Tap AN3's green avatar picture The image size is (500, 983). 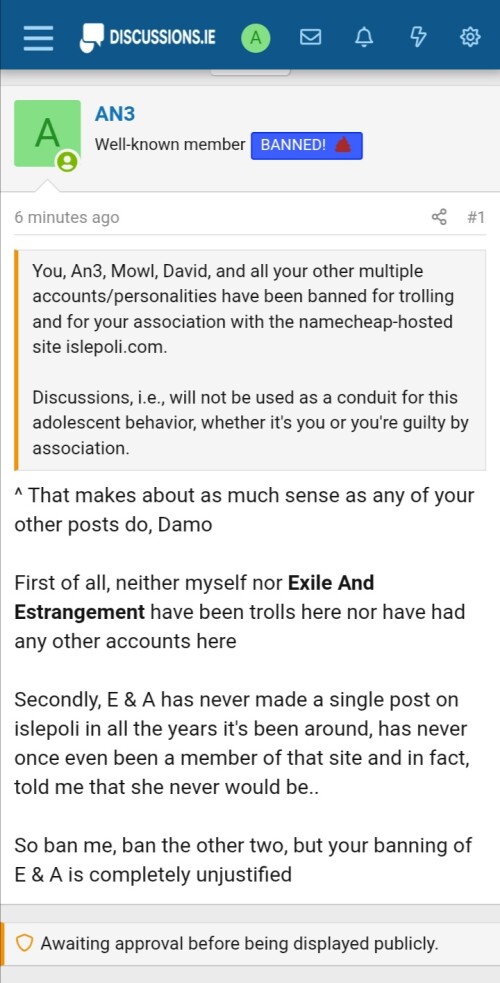click(48, 134)
